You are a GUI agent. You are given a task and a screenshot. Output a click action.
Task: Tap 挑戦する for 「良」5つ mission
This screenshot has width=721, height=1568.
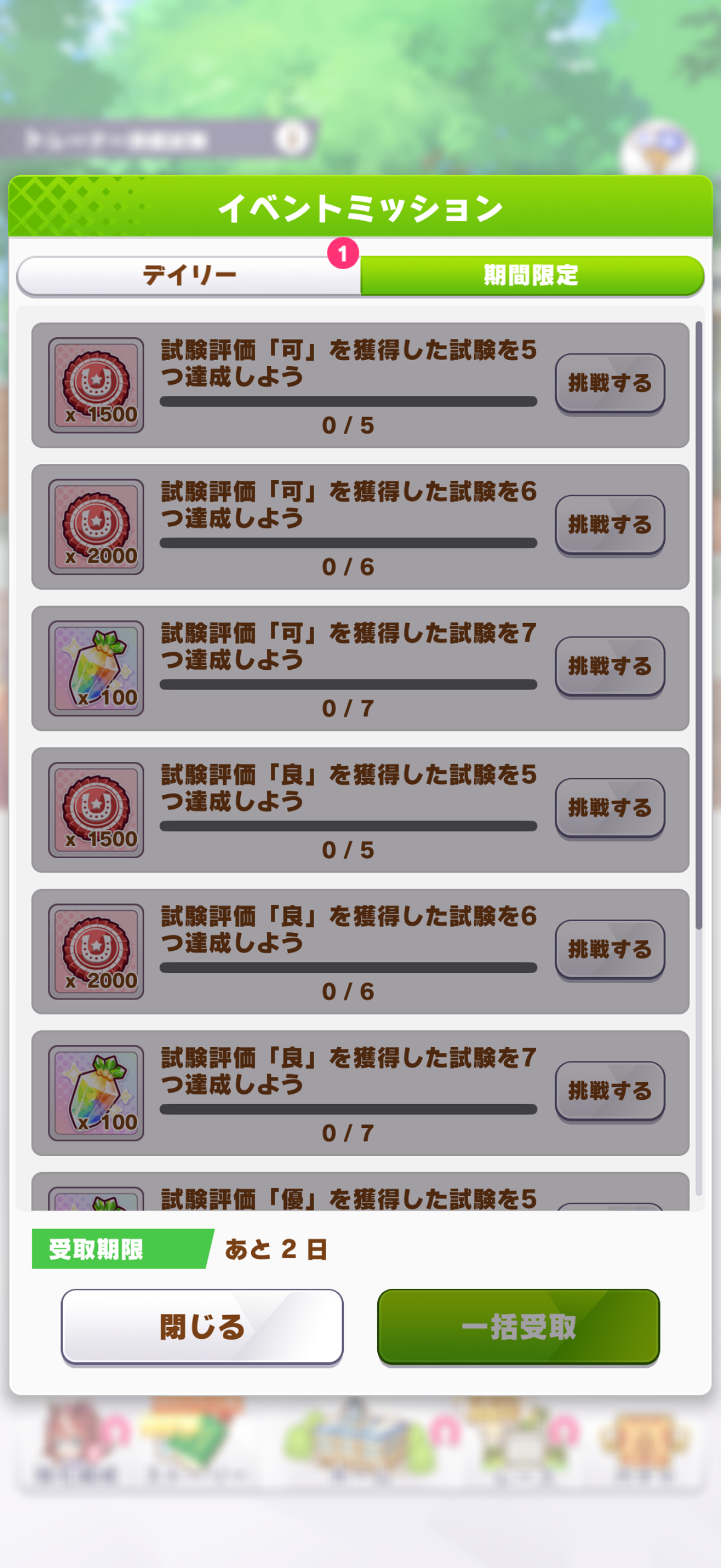609,808
